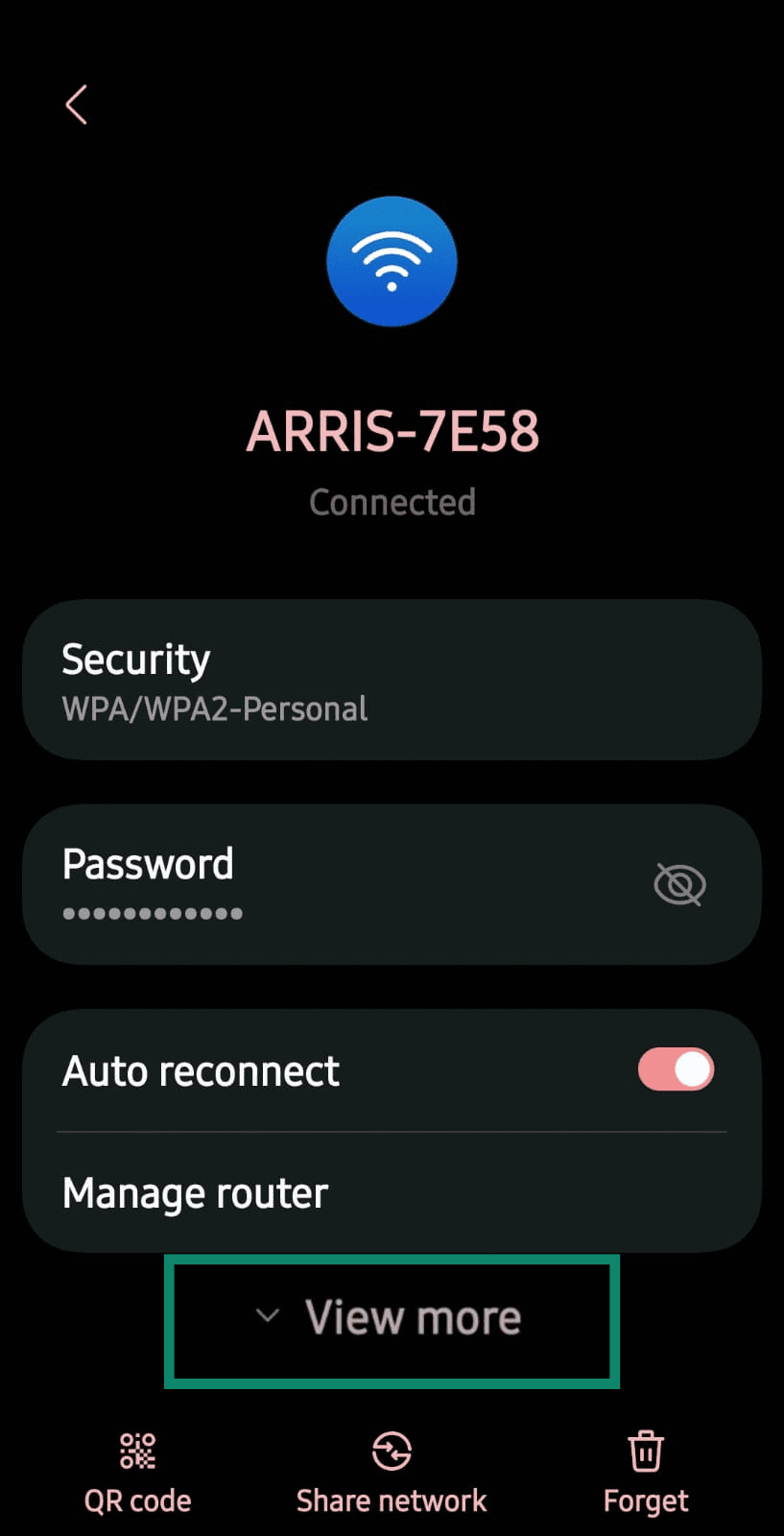Image resolution: width=784 pixels, height=1536 pixels.
Task: Click the chevron next to View more
Action: [268, 1317]
